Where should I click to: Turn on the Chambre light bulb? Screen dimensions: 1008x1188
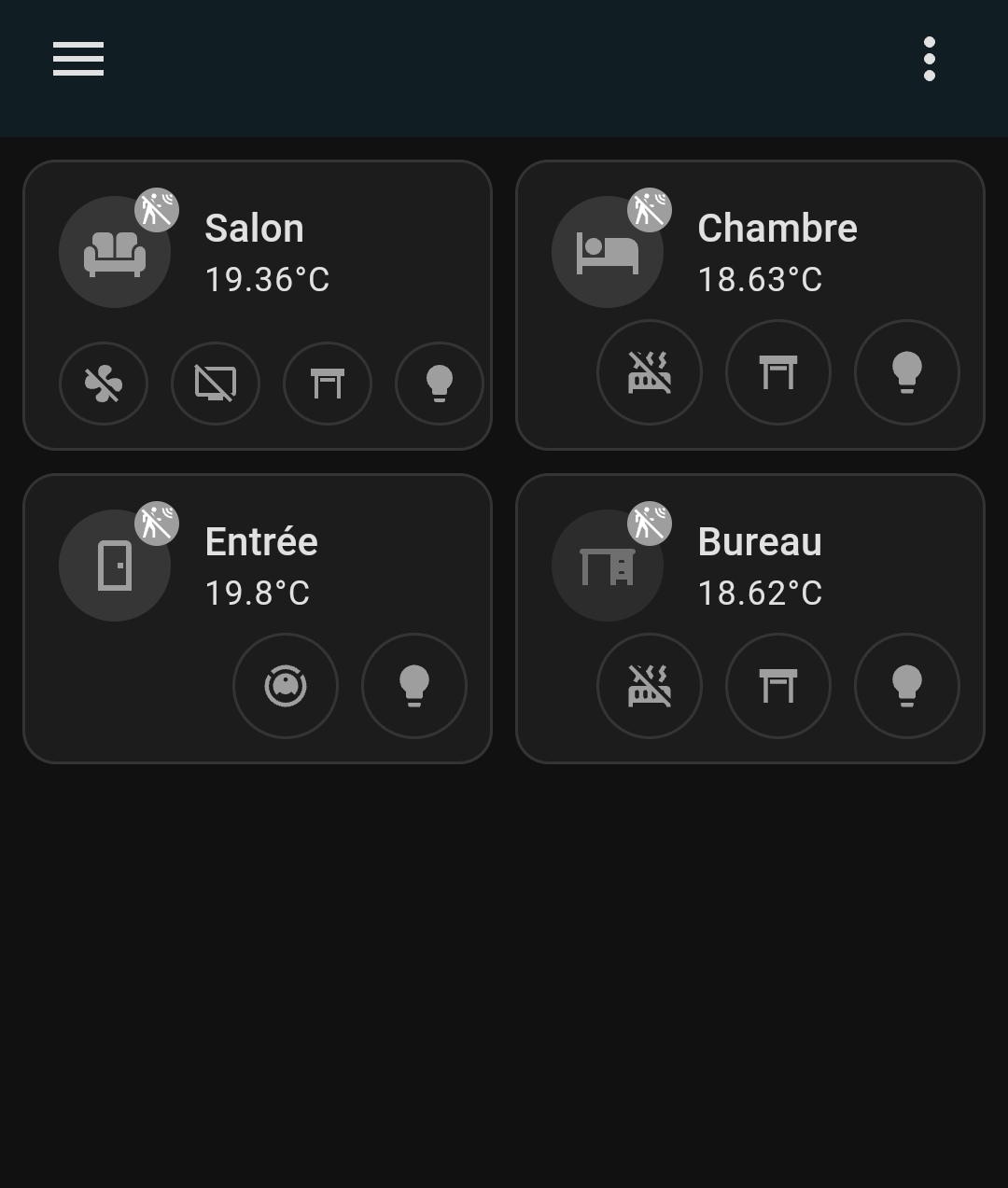click(907, 372)
